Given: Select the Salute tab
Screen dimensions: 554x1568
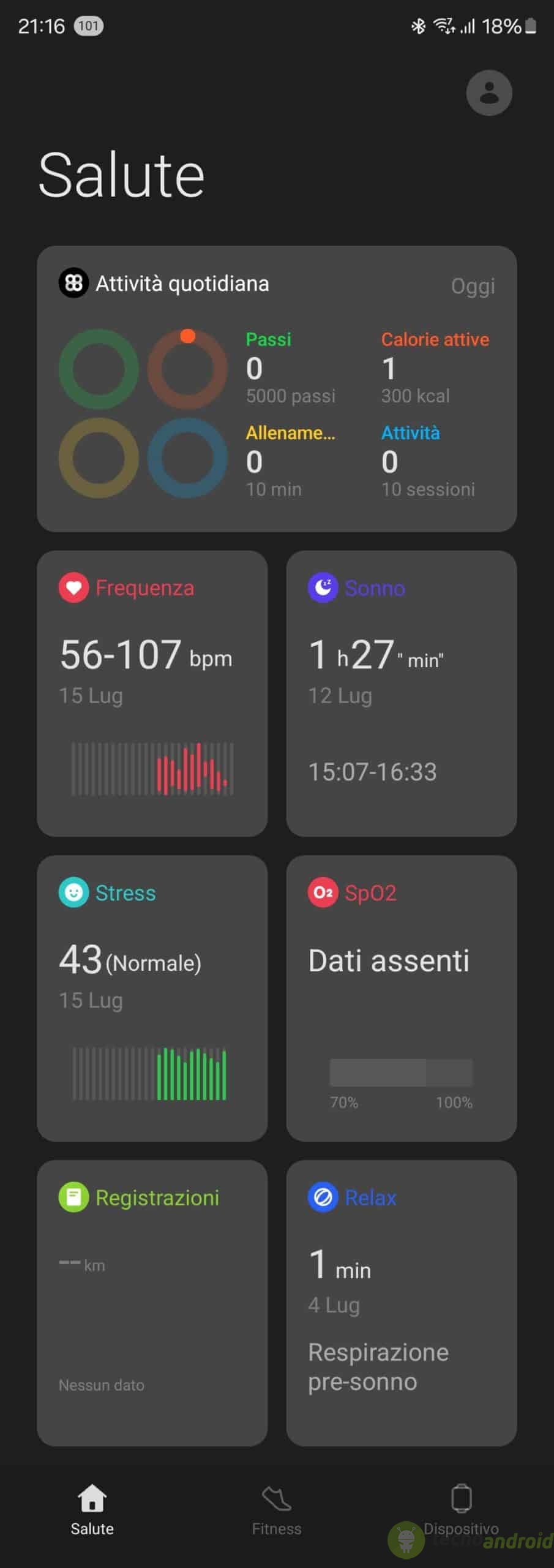Looking at the screenshot, I should pos(92,1510).
